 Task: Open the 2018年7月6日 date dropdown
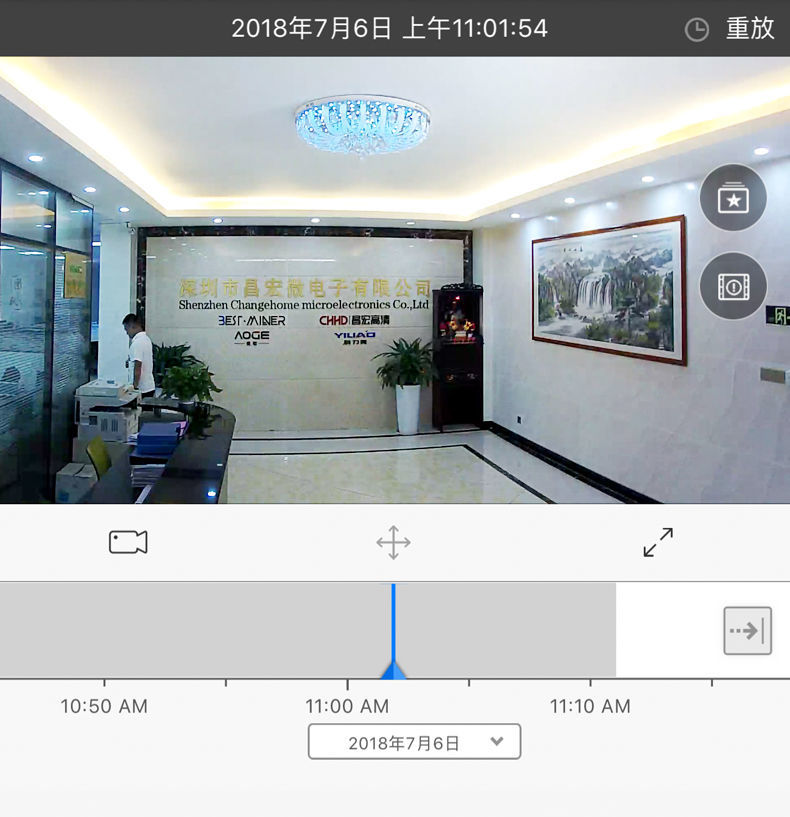tap(414, 742)
